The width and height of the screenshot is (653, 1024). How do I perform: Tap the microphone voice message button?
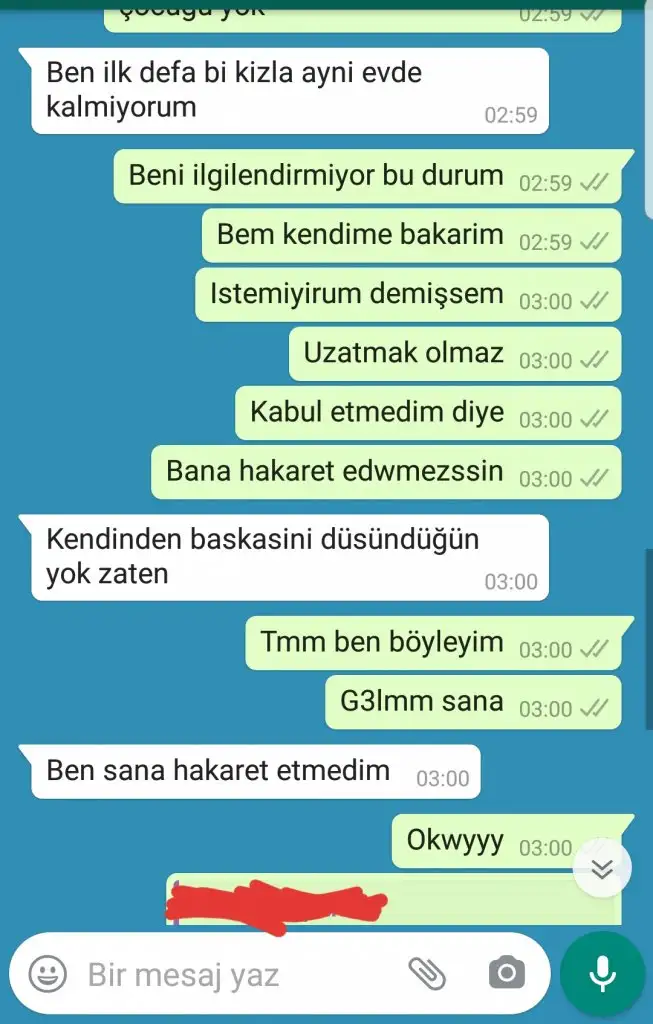click(602, 972)
